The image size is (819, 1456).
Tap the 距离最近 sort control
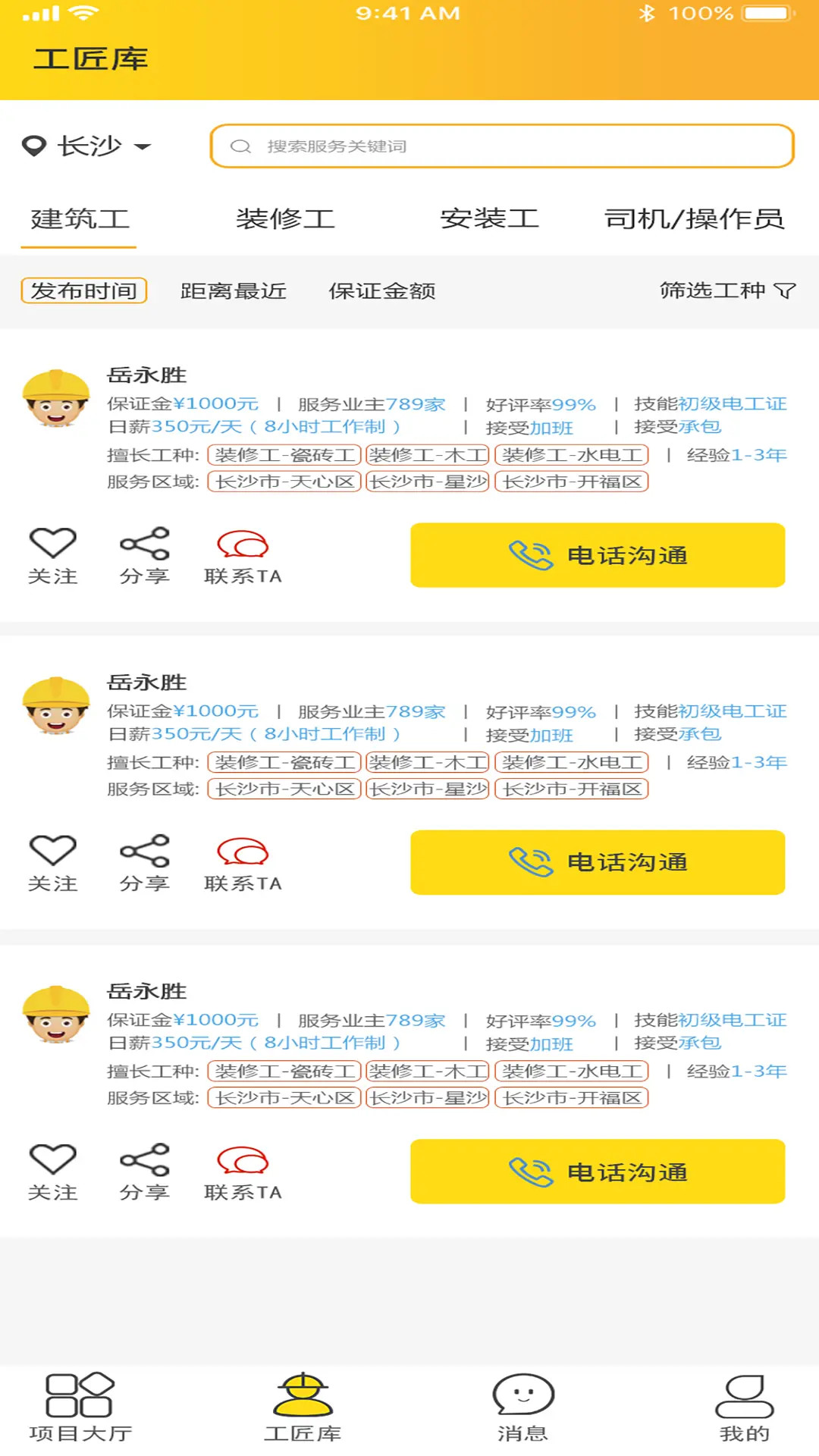click(x=232, y=290)
